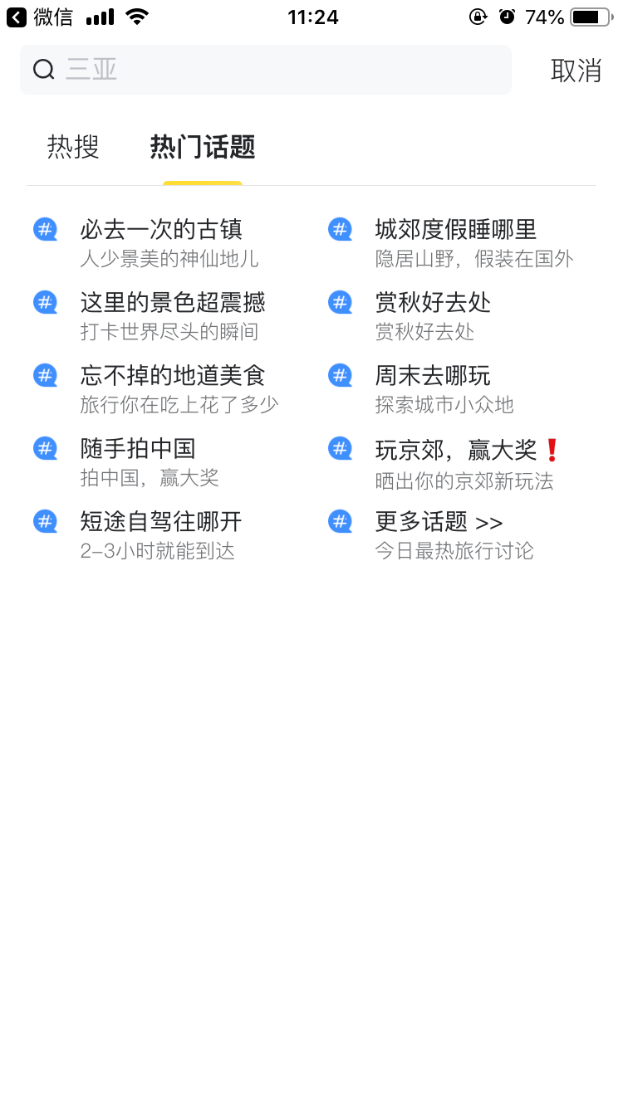
Task: Cancel the search with 取消
Action: [576, 70]
